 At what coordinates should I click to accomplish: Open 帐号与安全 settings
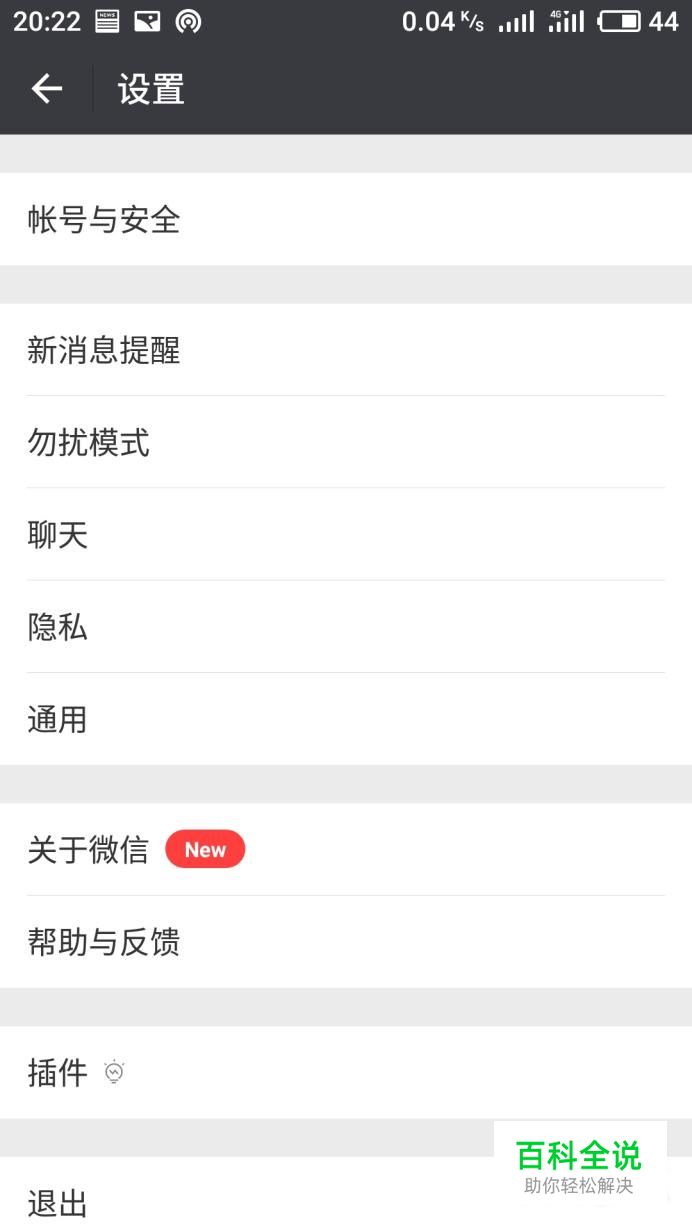click(345, 219)
